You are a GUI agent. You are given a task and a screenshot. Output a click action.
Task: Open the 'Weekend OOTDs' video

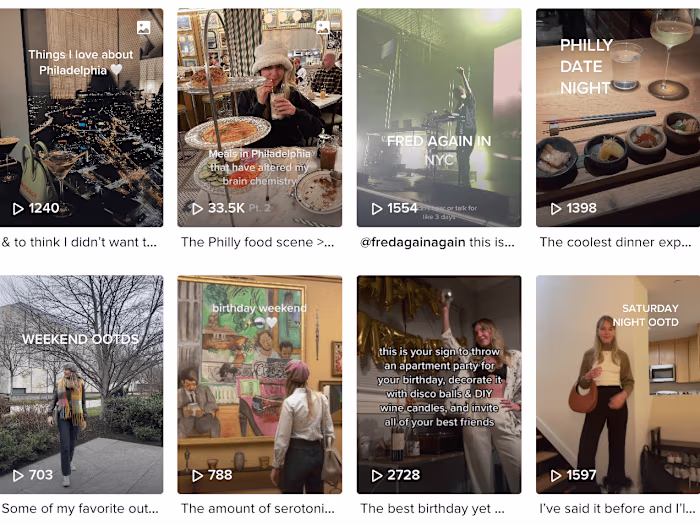[81, 385]
